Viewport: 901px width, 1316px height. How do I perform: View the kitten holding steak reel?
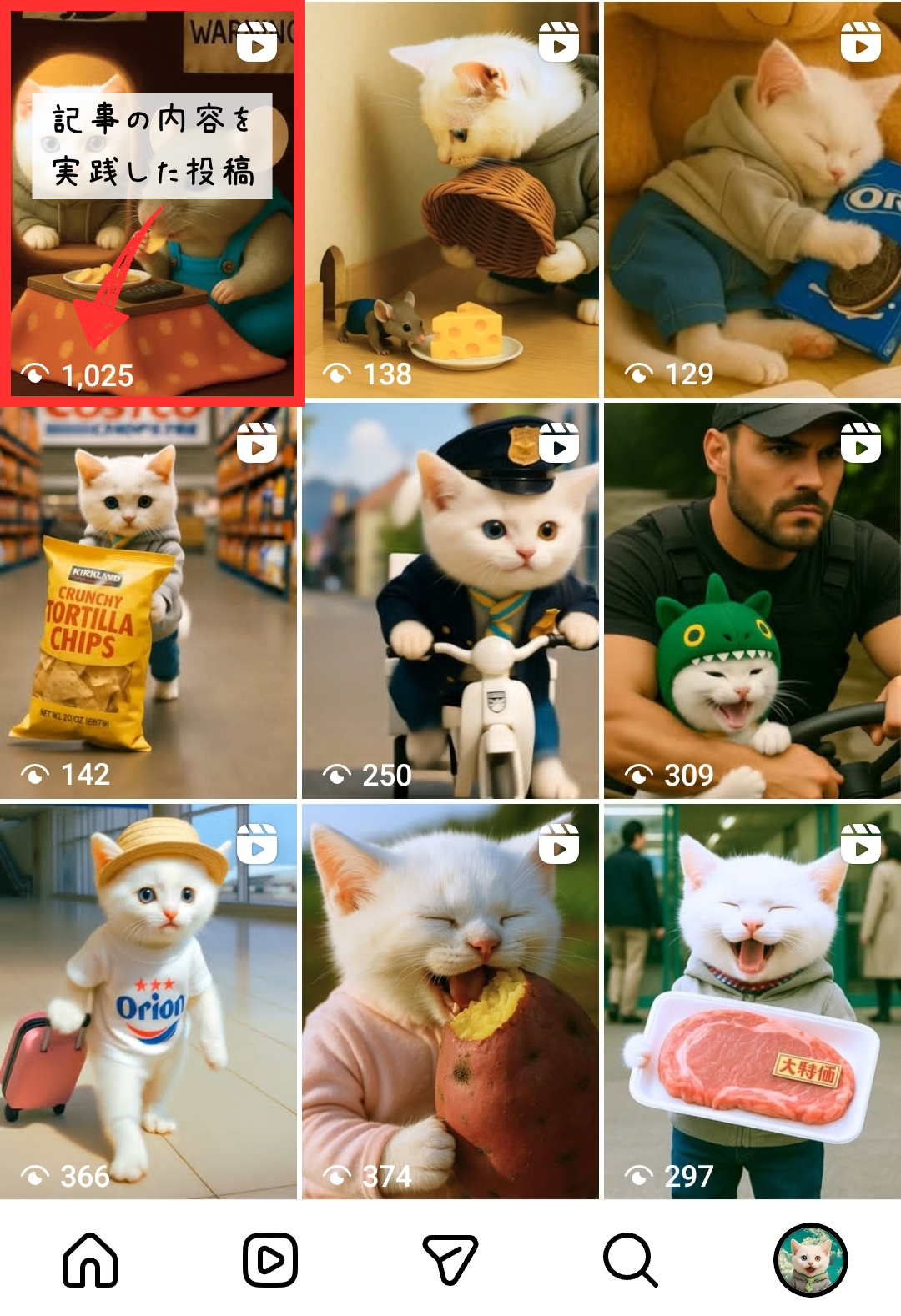[753, 1001]
